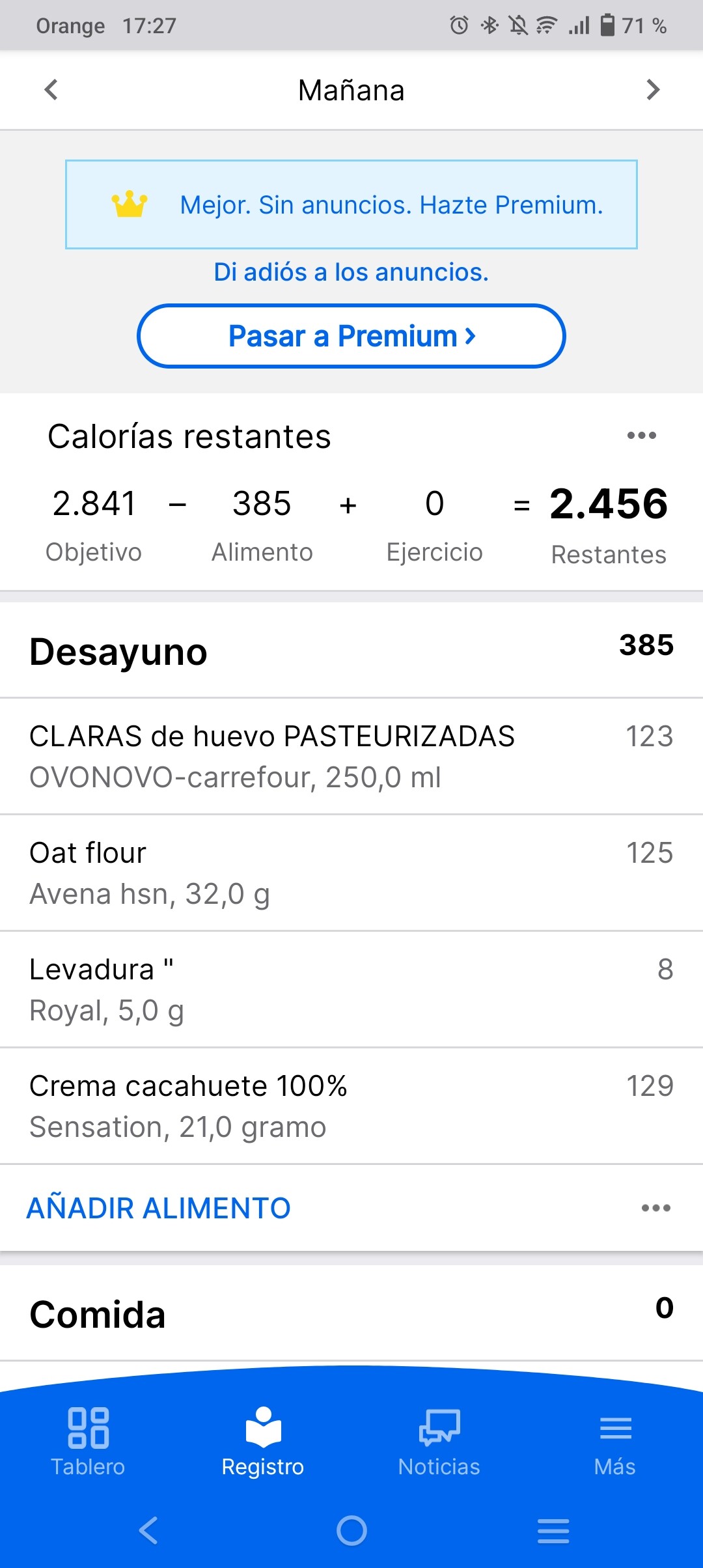Image resolution: width=703 pixels, height=1568 pixels.
Task: Tap Pasar a Premium button
Action: coord(351,336)
